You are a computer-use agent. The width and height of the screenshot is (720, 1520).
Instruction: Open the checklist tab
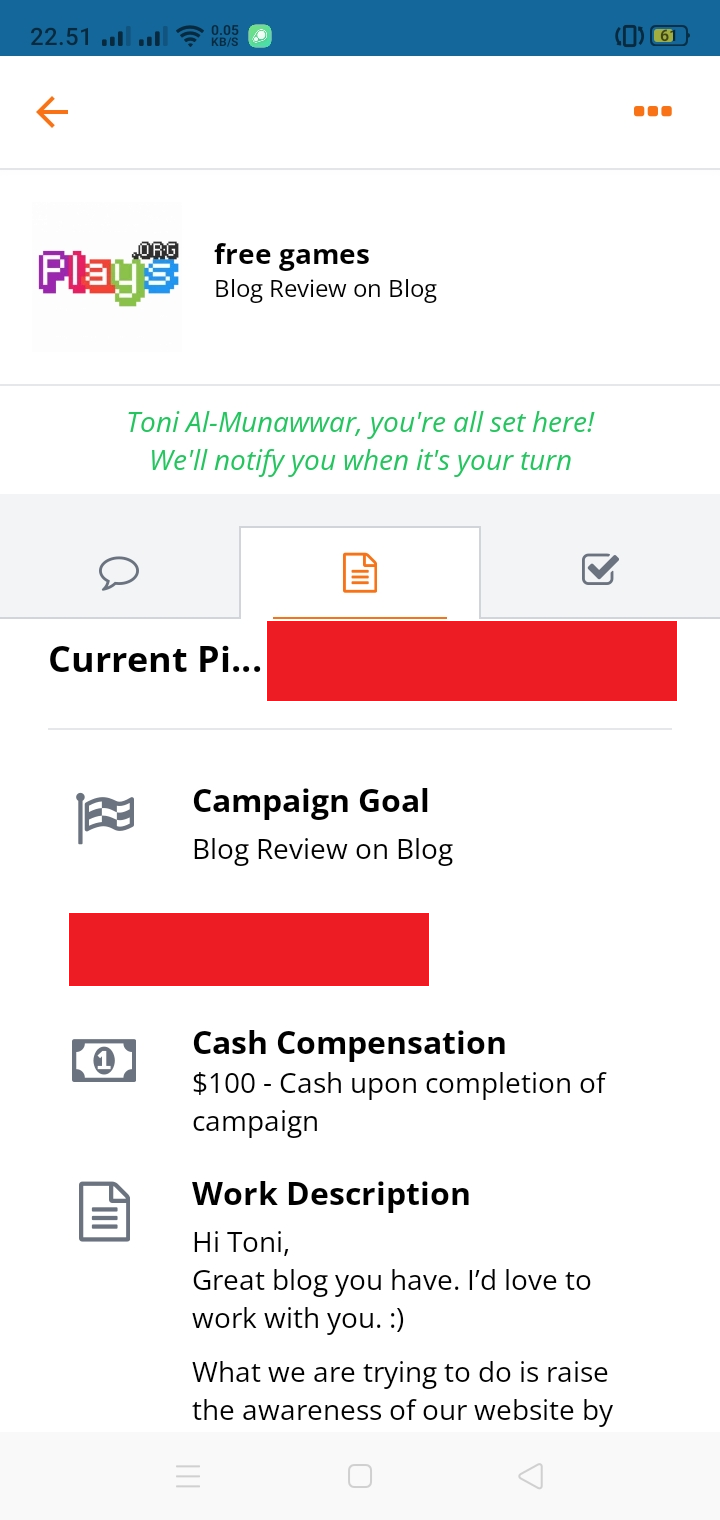(600, 571)
